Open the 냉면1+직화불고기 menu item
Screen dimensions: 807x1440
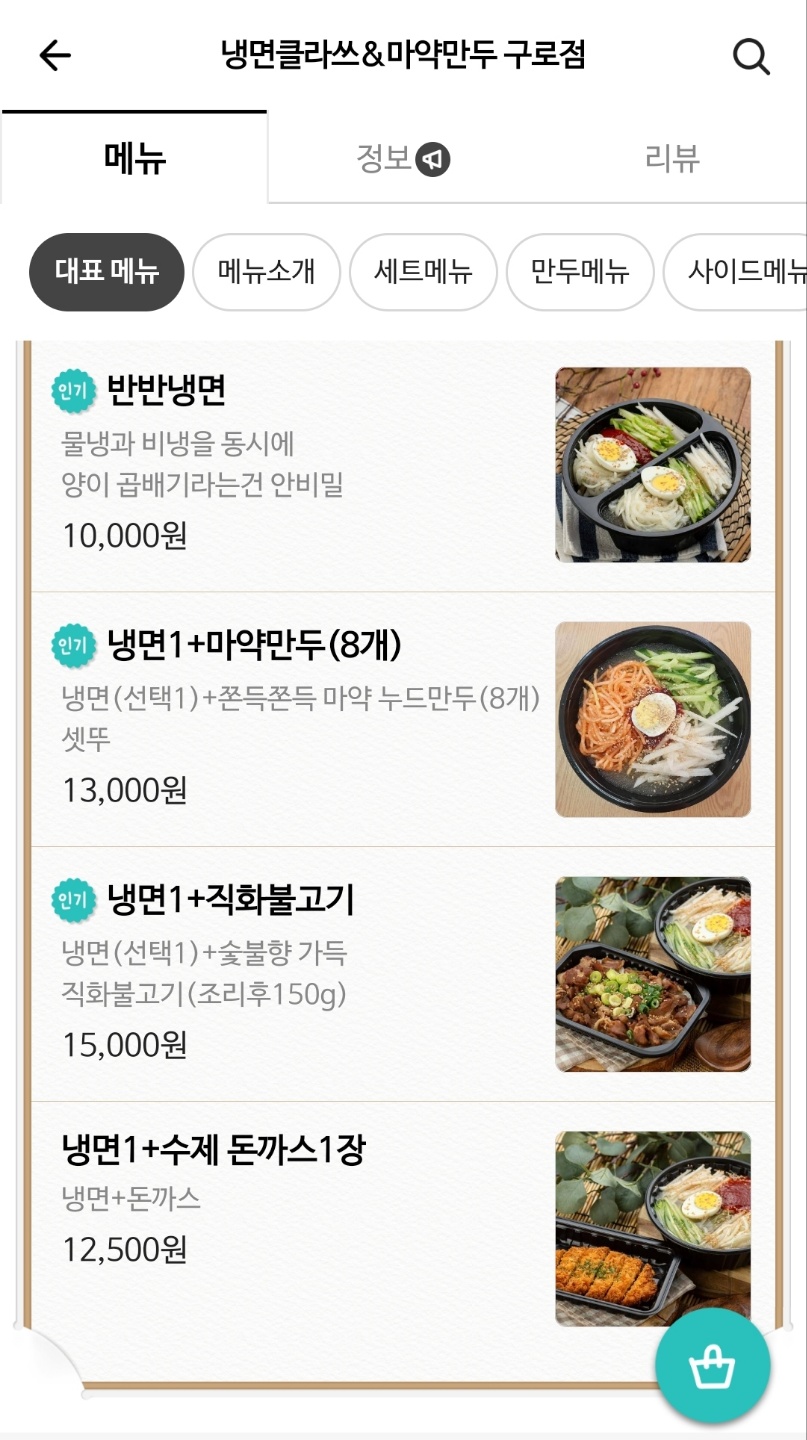(300, 974)
